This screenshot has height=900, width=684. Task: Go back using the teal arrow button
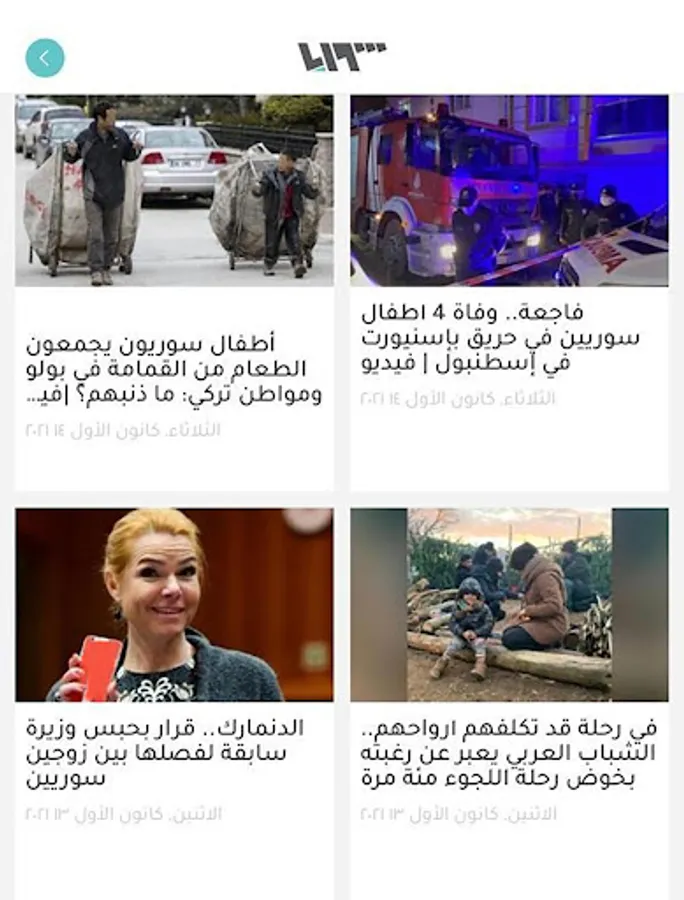coord(44,58)
